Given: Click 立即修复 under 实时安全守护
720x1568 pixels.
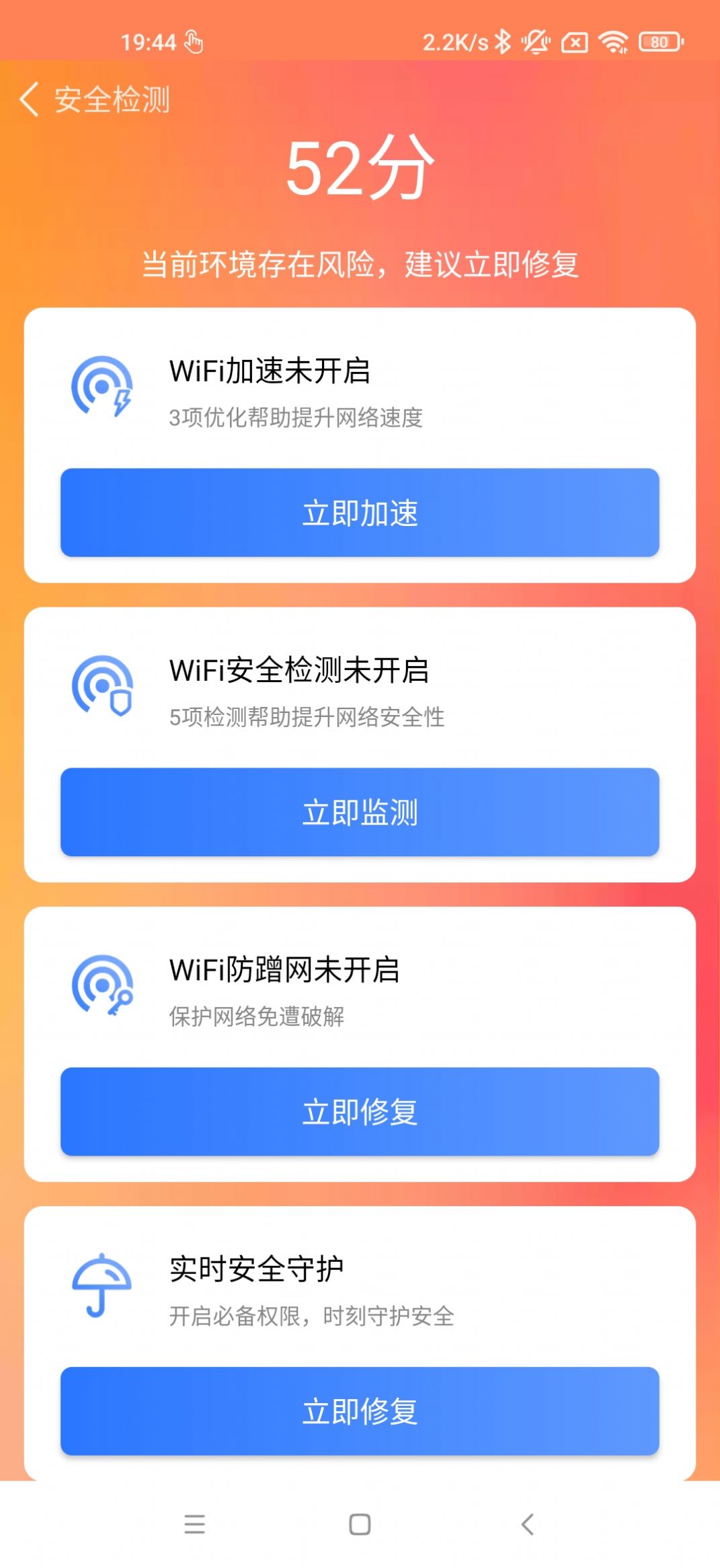Looking at the screenshot, I should pyautogui.click(x=360, y=1413).
